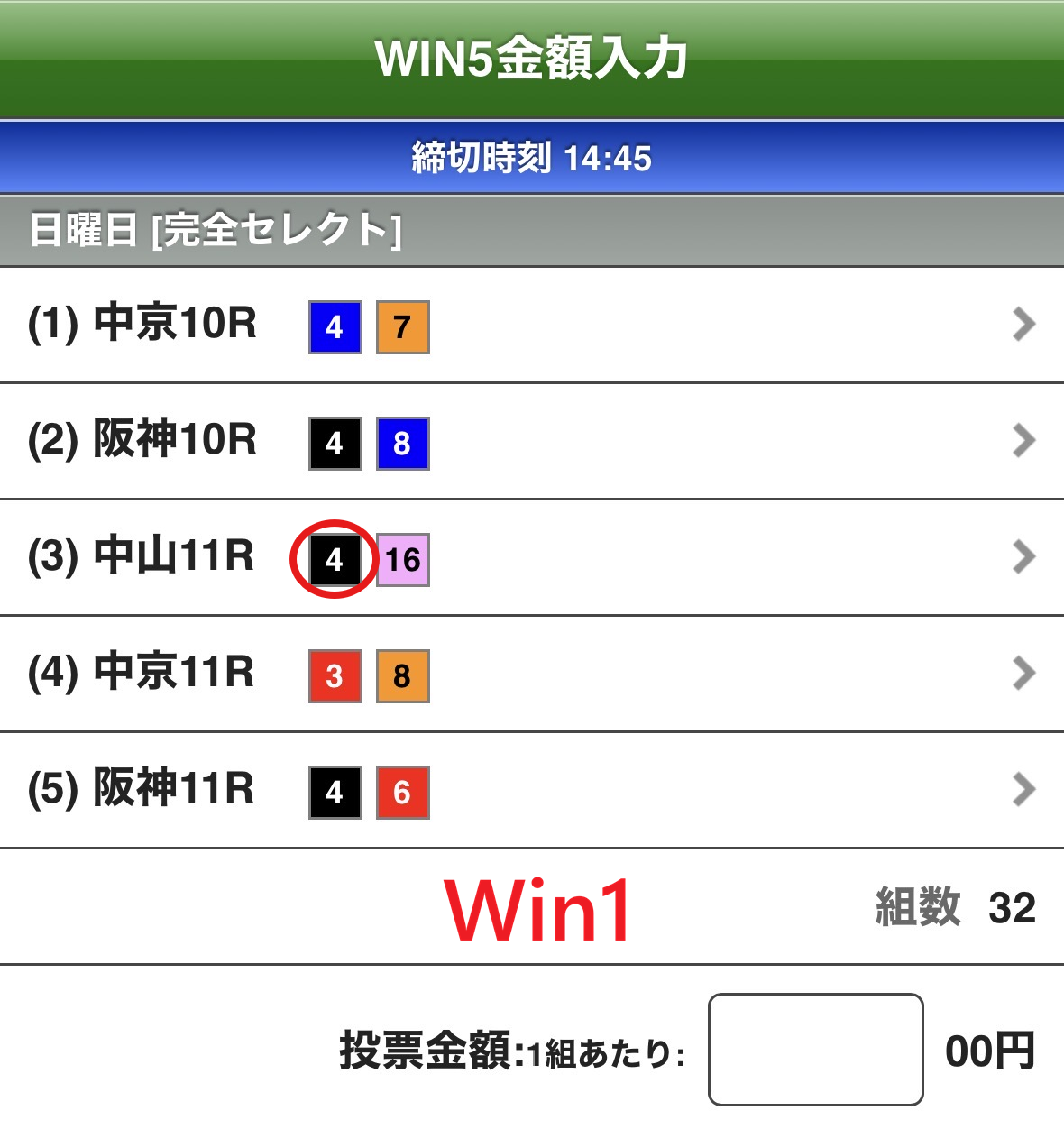
Task: Tap the 投票金額 amount input field
Action: click(815, 1050)
